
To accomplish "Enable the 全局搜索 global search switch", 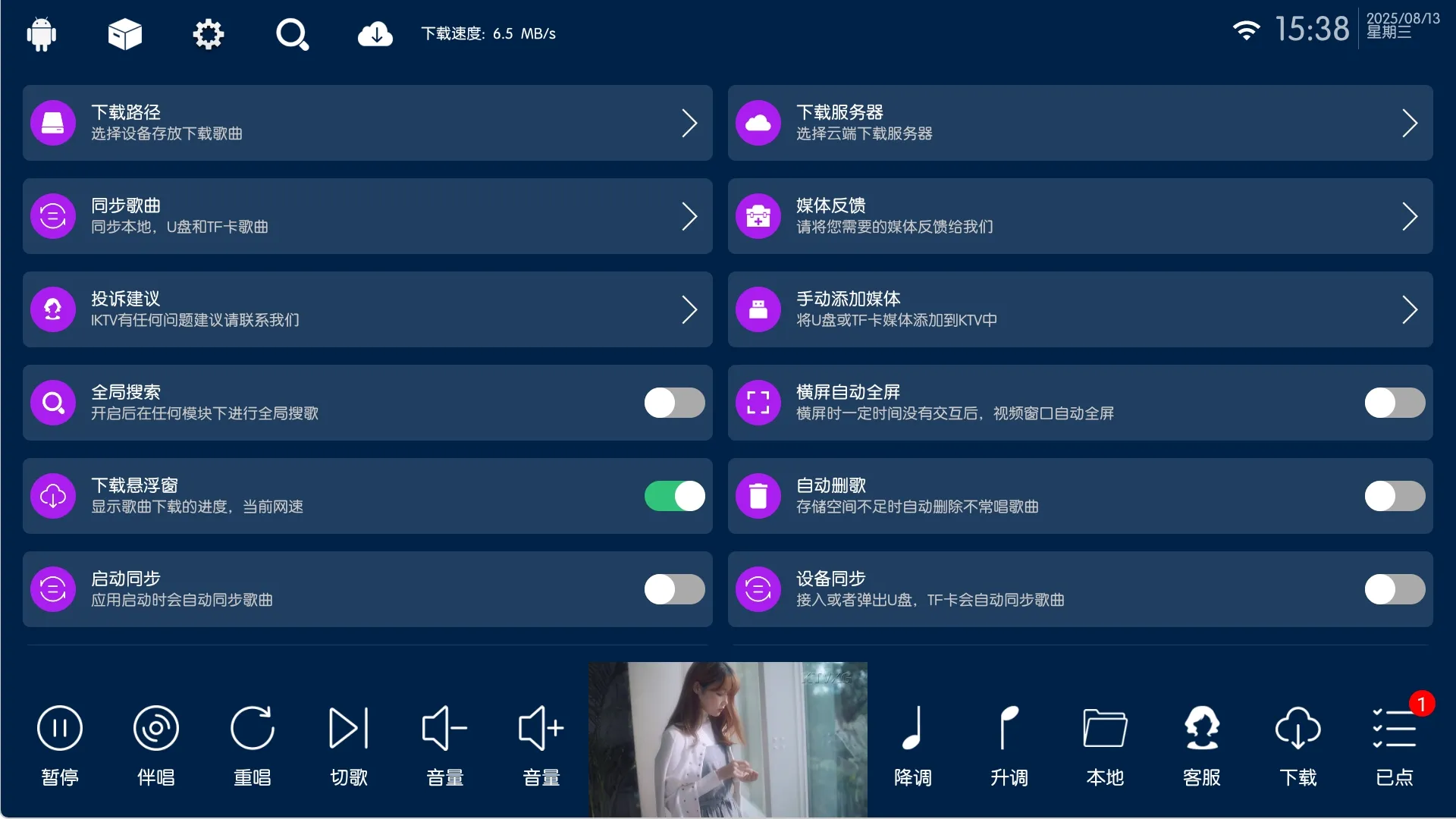I will [x=674, y=403].
